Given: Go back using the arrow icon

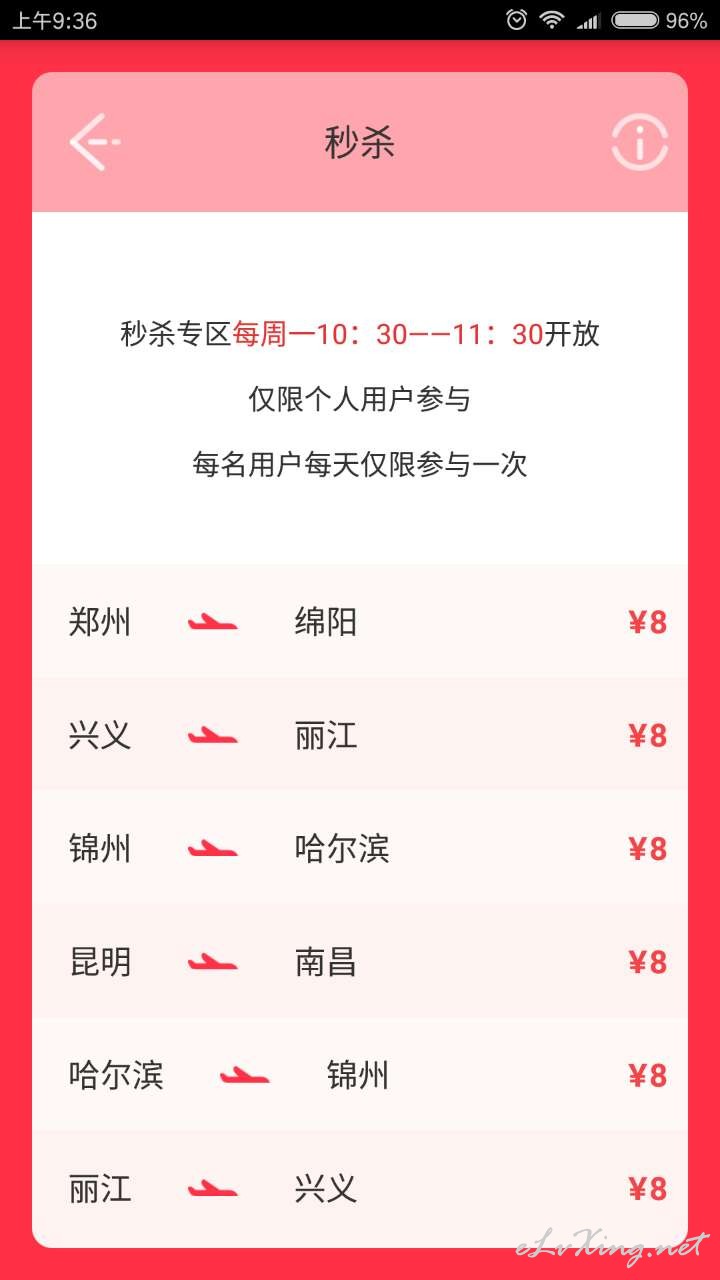Looking at the screenshot, I should point(95,142).
